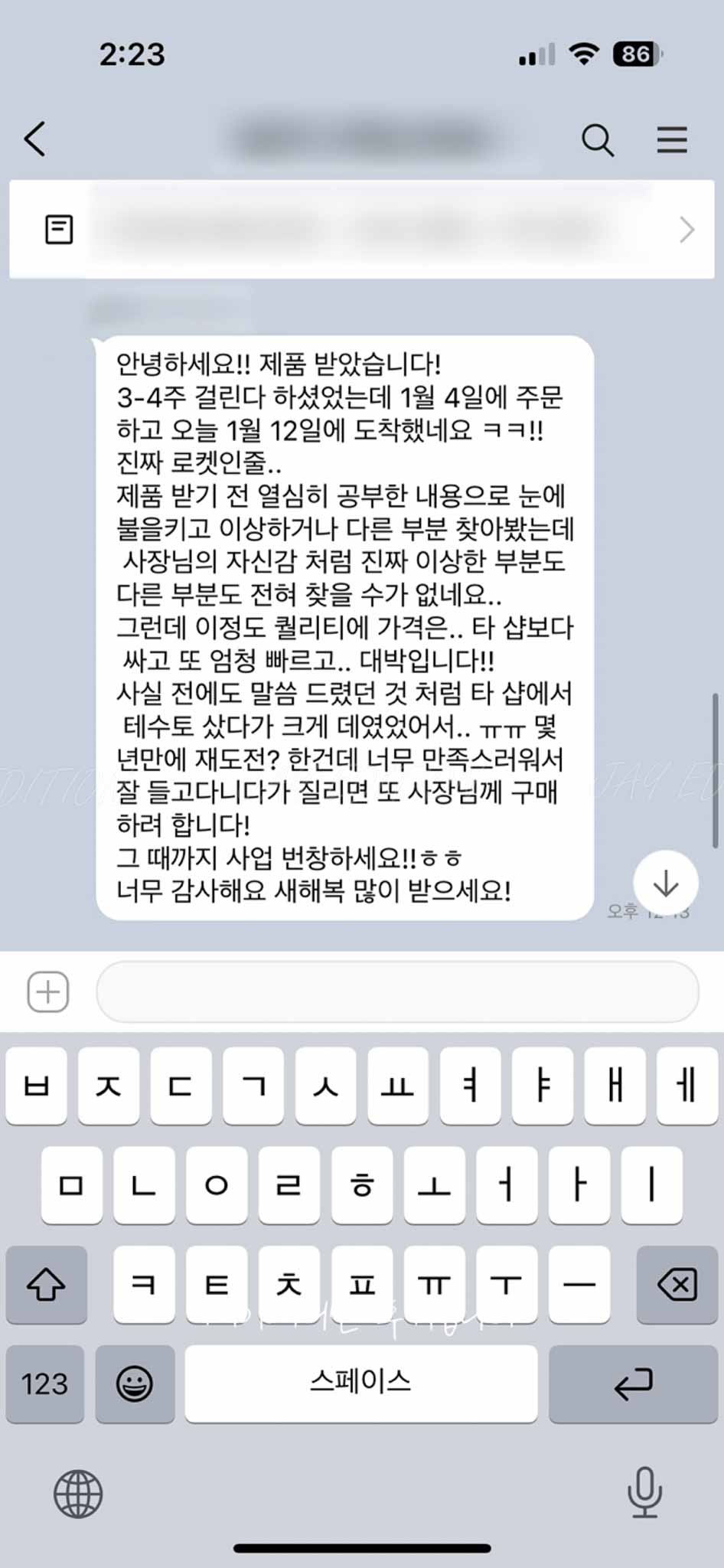724x1568 pixels.
Task: Open the chat room hamburger menu
Action: pos(671,140)
